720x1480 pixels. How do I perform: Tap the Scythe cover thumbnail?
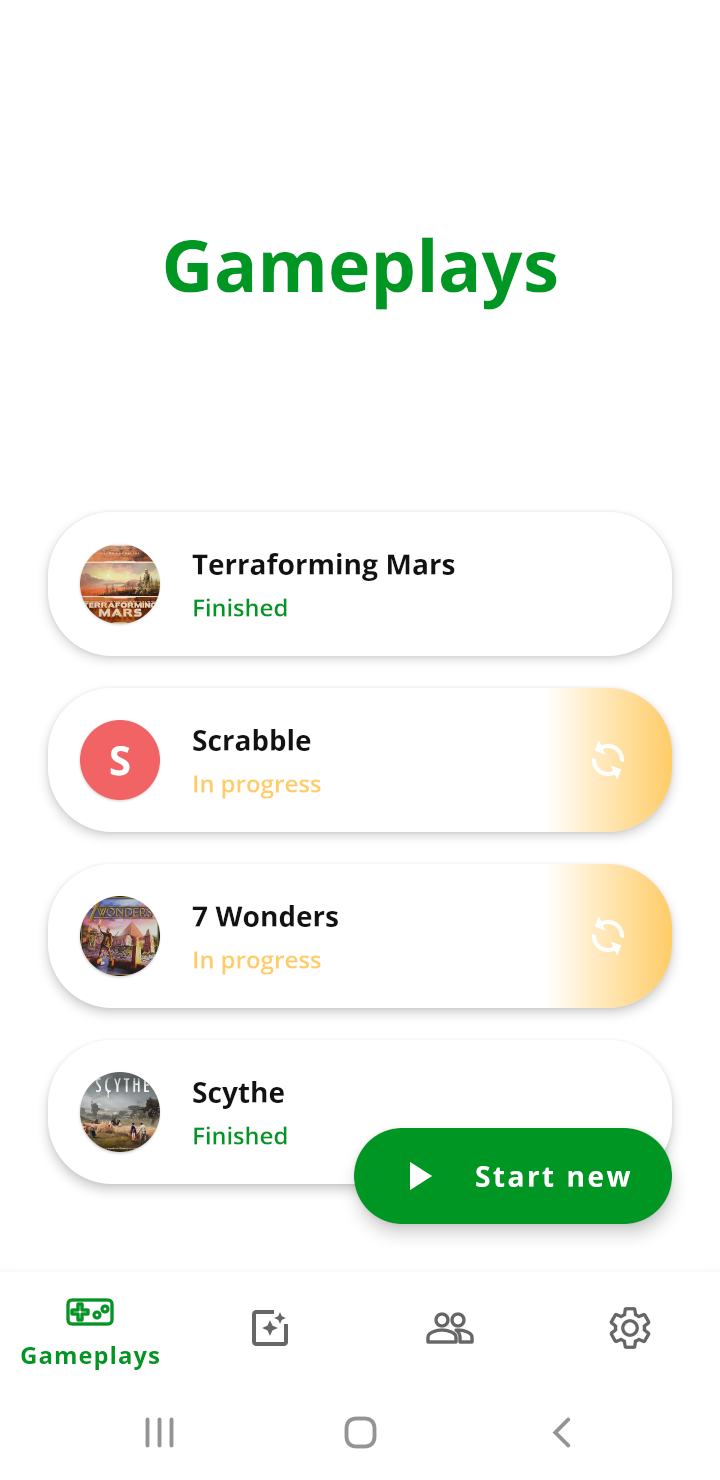[x=119, y=1112]
